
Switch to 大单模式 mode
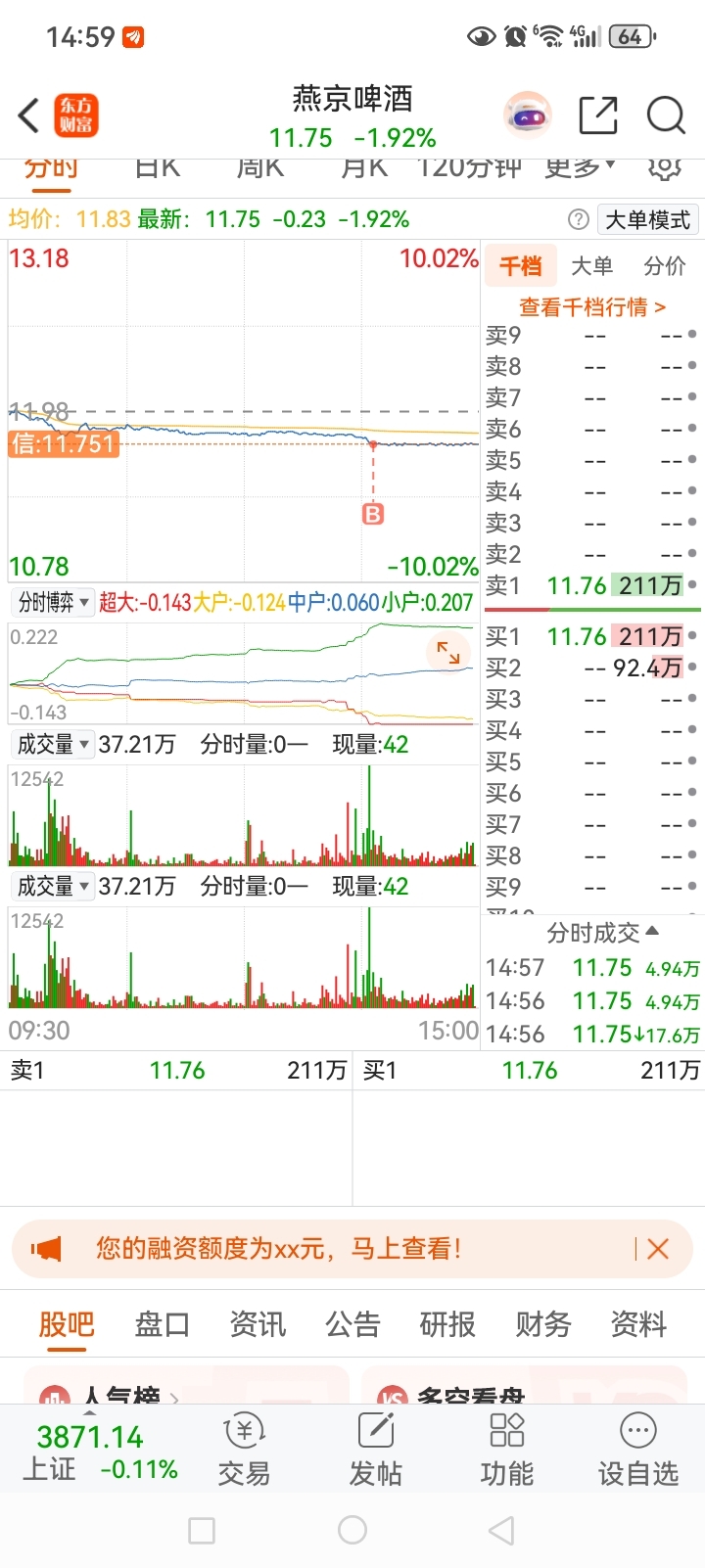coord(648,219)
